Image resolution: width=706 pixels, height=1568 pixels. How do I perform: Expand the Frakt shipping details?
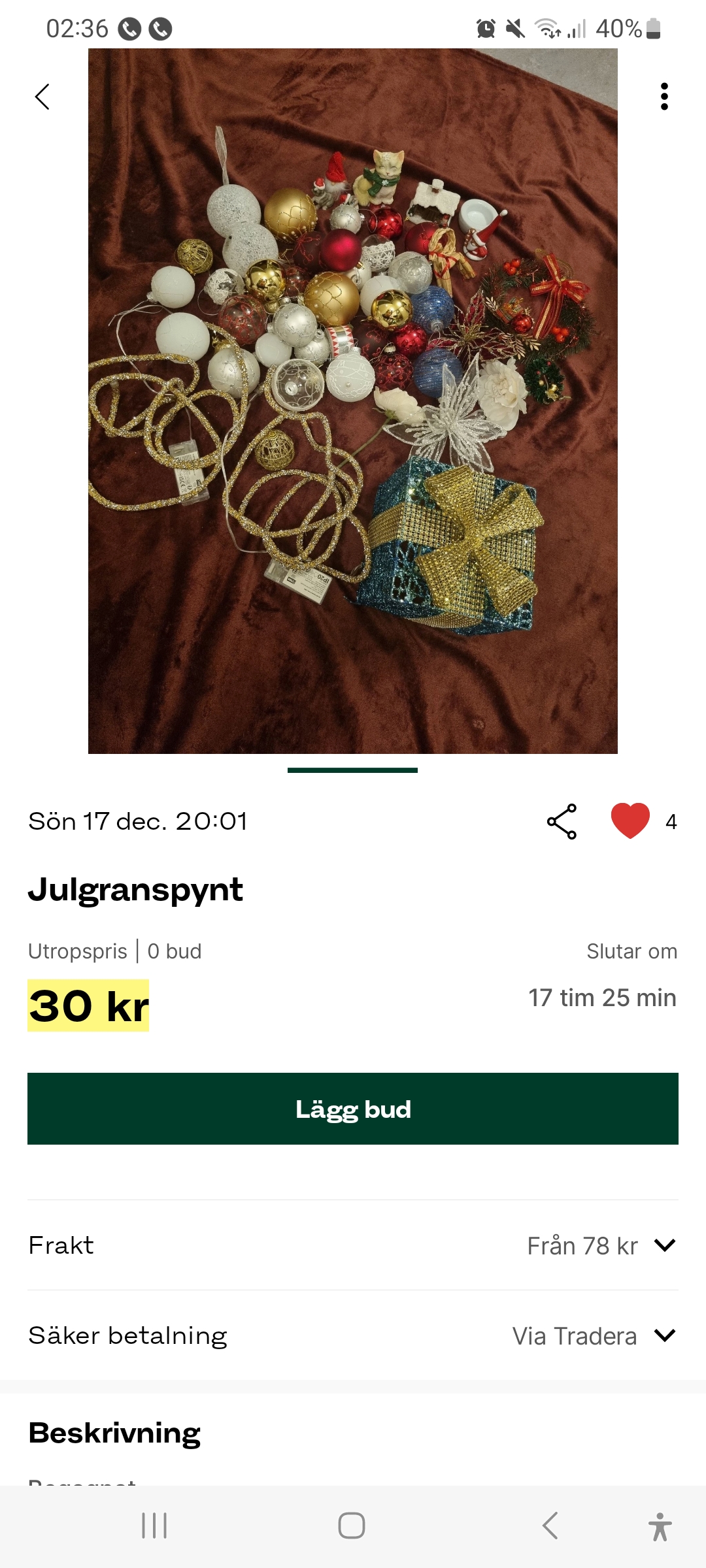(664, 1245)
